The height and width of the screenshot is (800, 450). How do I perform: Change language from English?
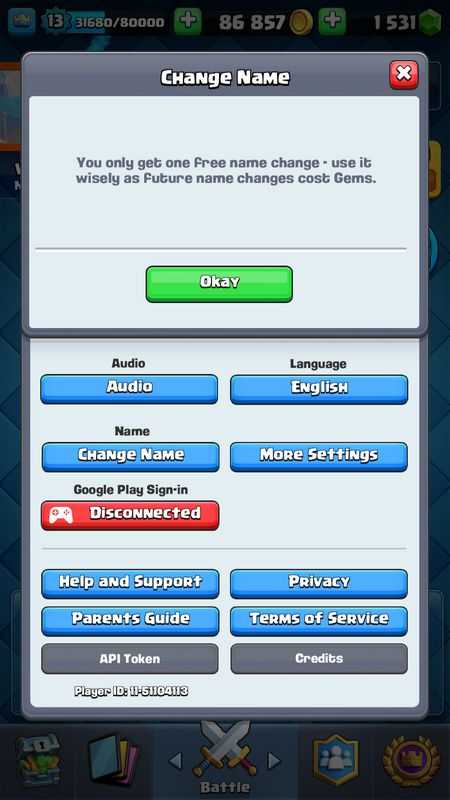click(319, 389)
